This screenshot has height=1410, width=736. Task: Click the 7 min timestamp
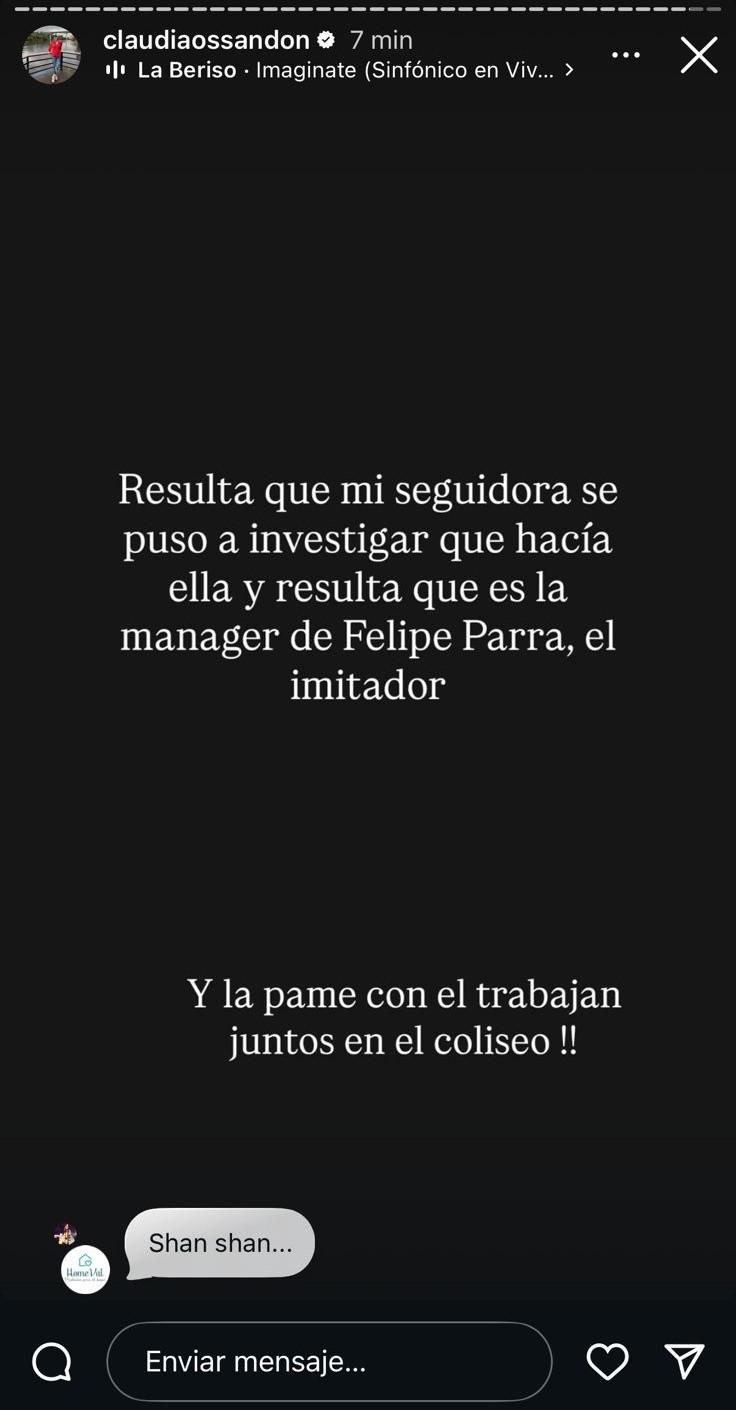[x=380, y=40]
